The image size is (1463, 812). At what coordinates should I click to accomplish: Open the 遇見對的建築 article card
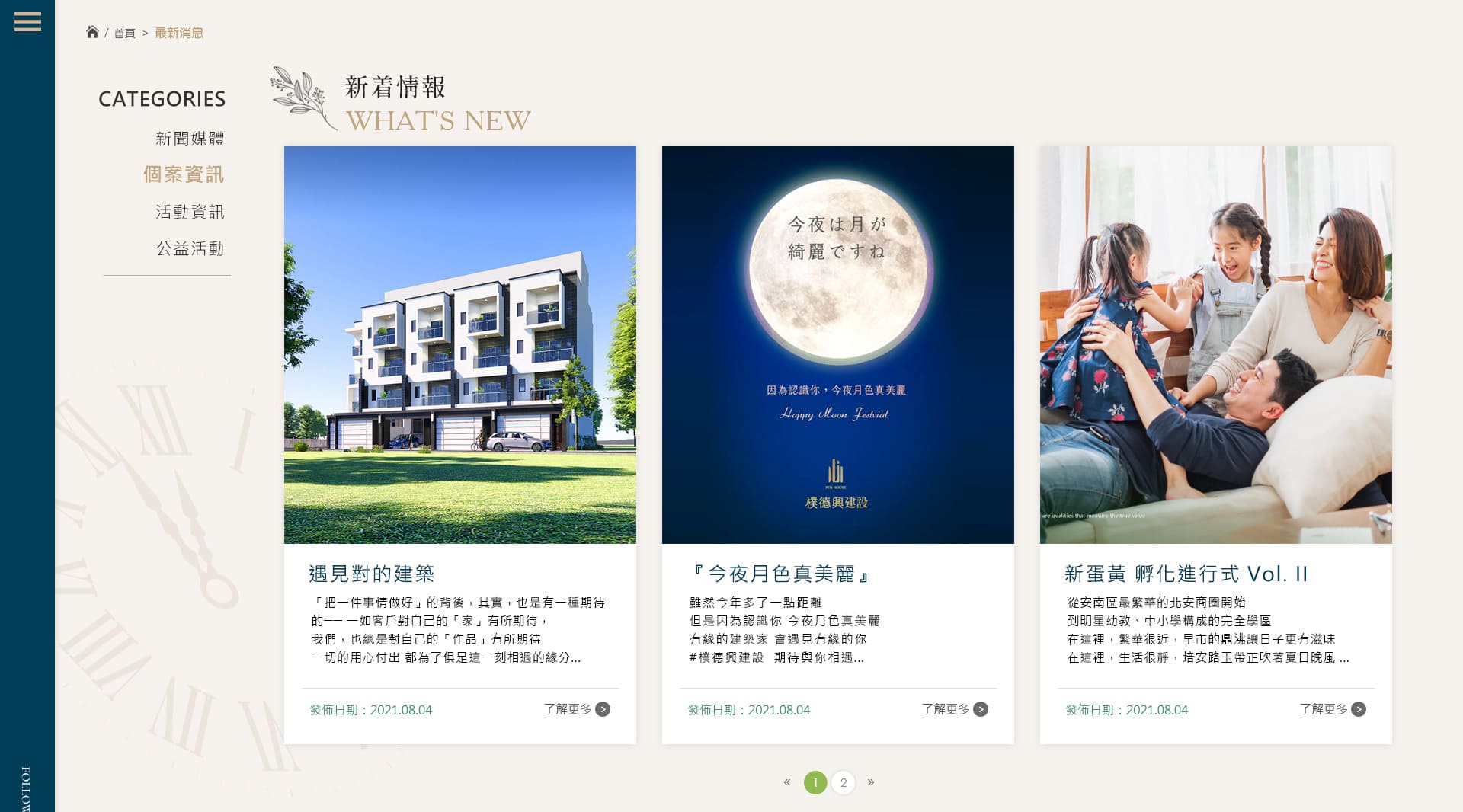459,345
